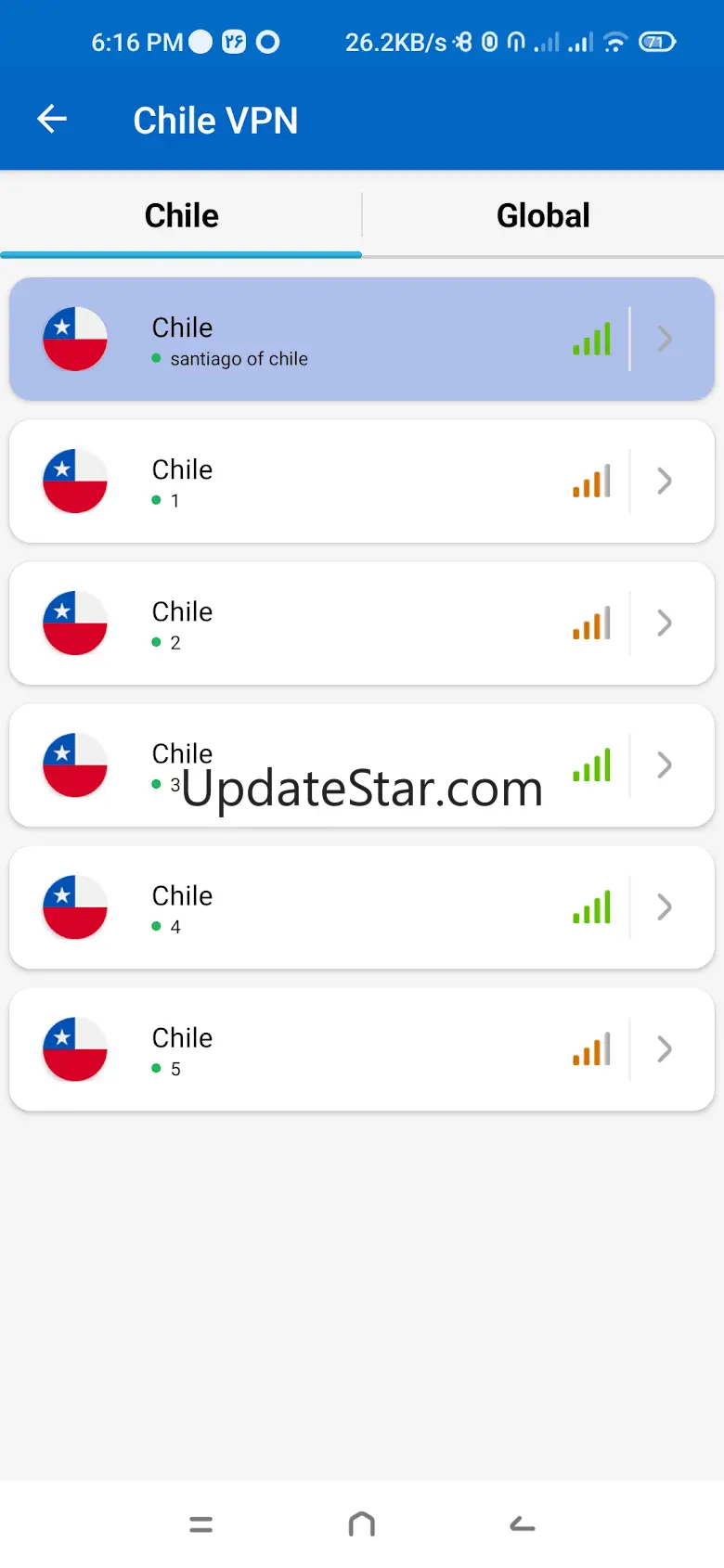Select Chile server 2

click(x=362, y=623)
